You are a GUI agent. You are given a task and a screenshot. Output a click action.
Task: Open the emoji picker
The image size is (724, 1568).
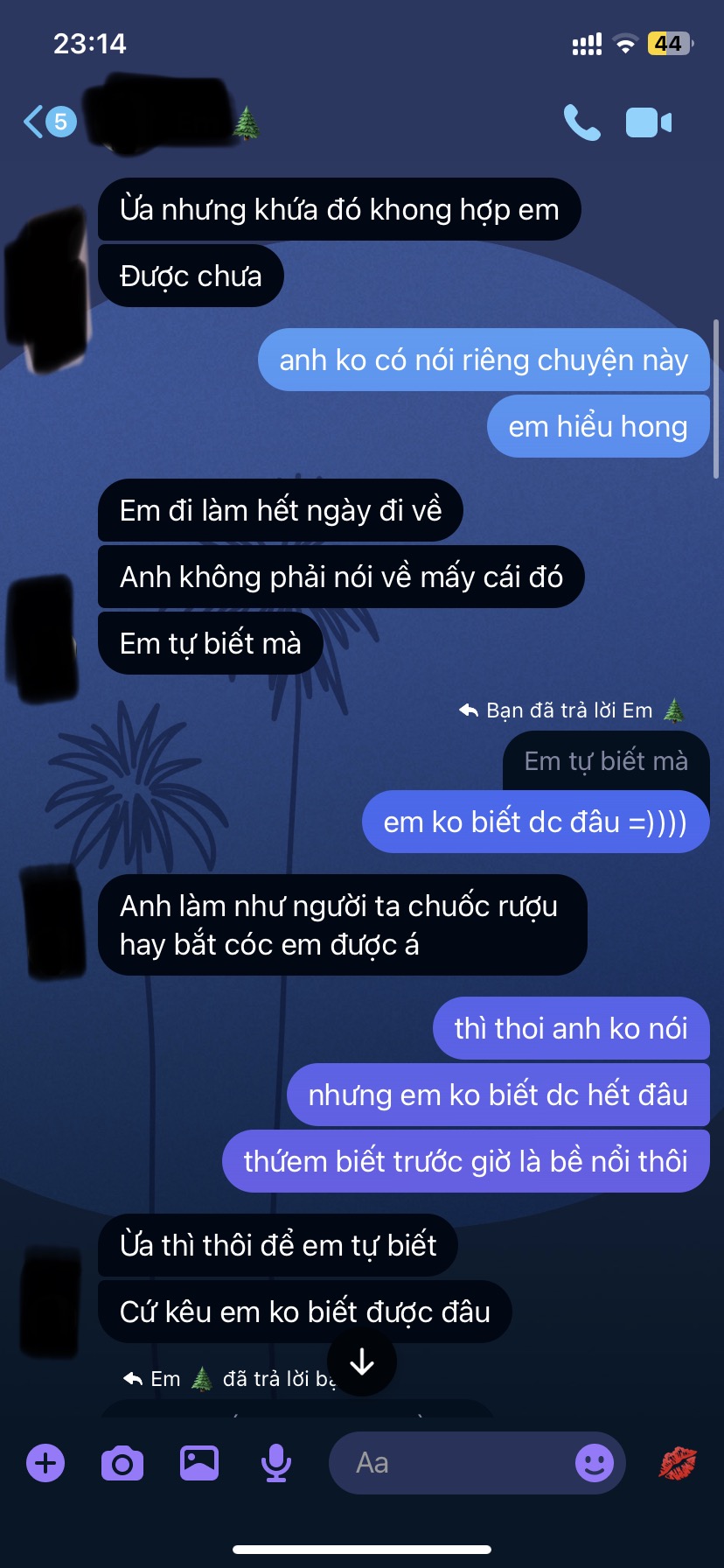click(595, 1463)
